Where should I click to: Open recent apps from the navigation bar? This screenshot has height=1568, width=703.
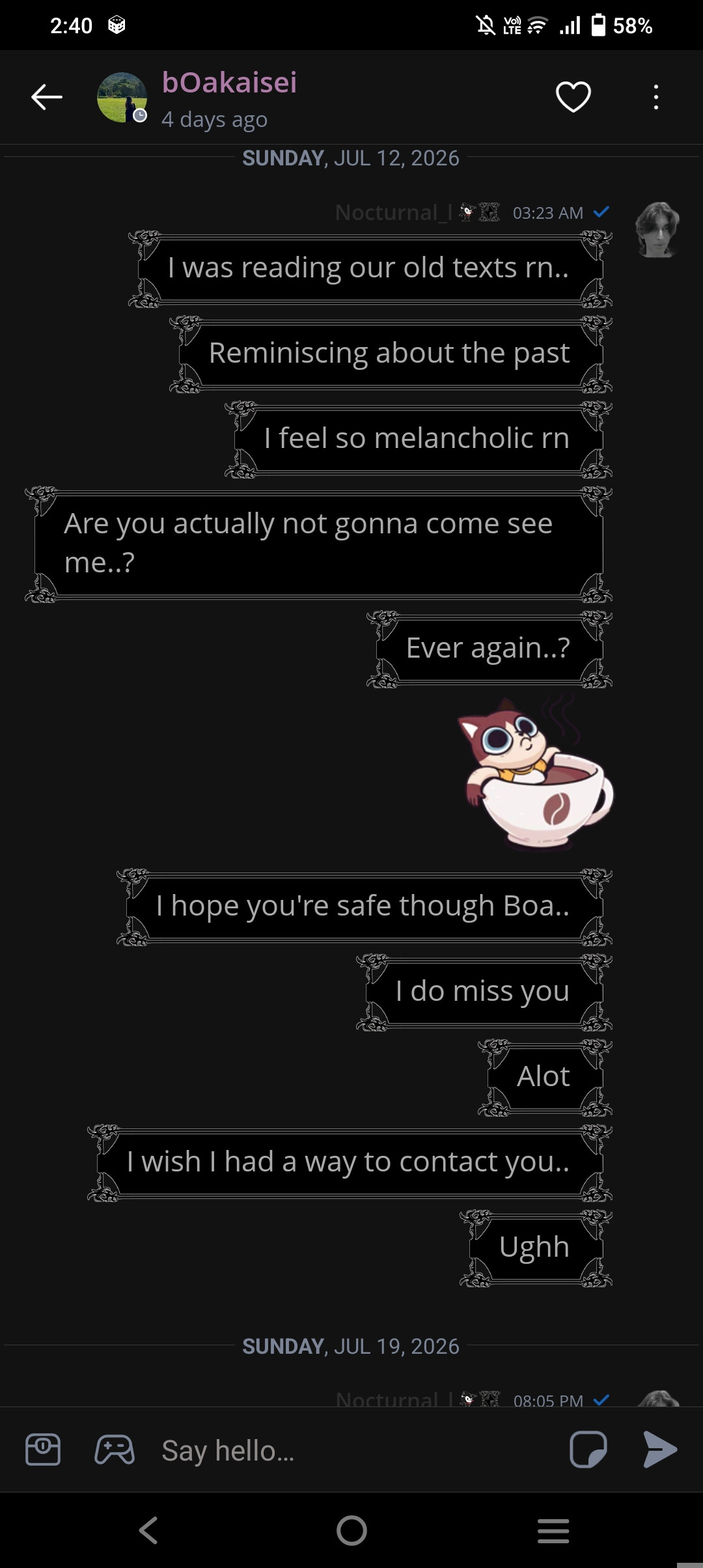[x=553, y=1530]
